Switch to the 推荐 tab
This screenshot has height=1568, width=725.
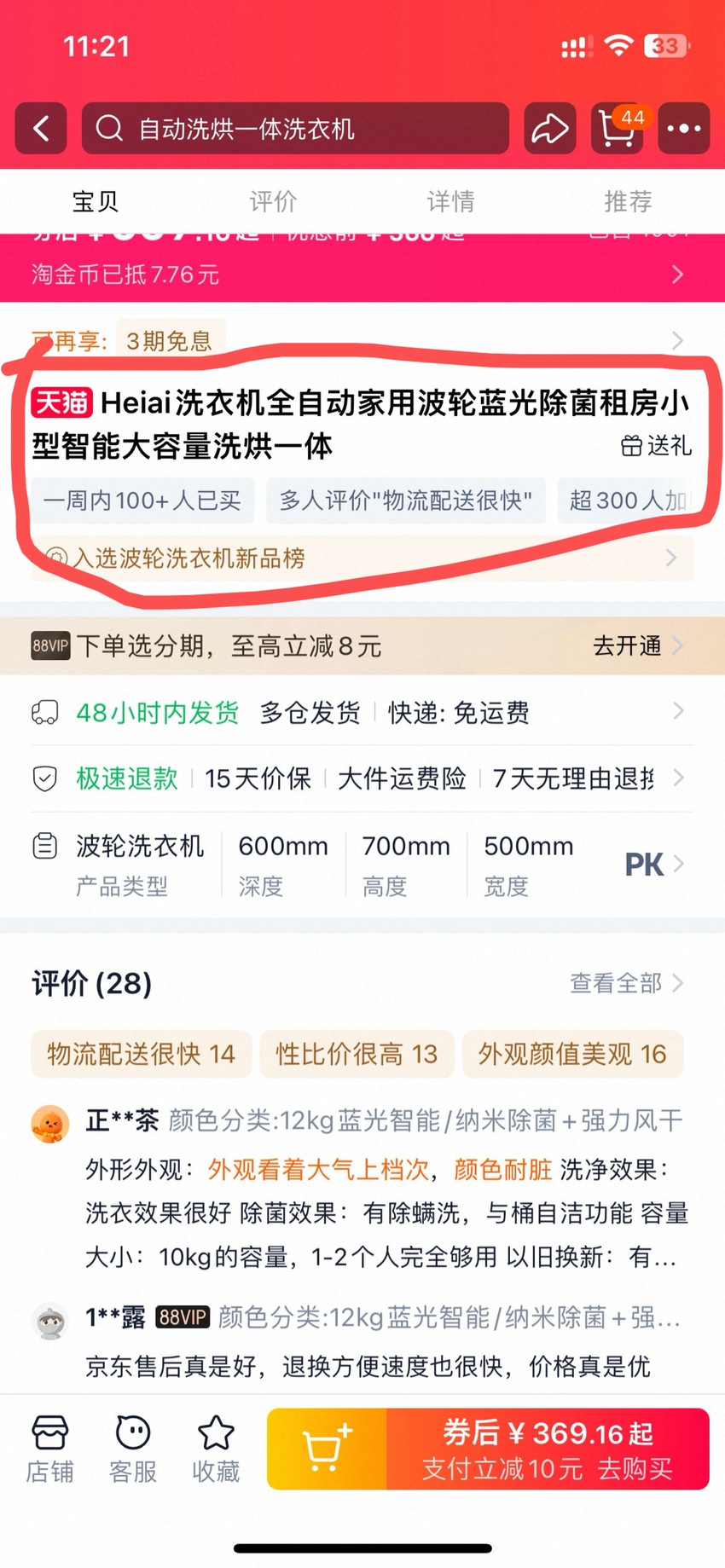click(628, 201)
